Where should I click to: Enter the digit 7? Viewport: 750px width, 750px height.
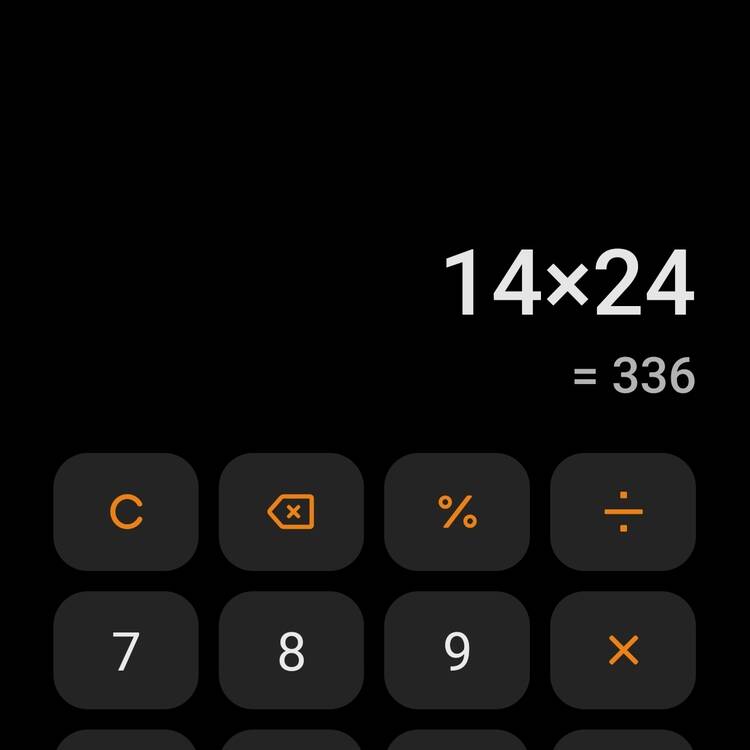pos(126,651)
